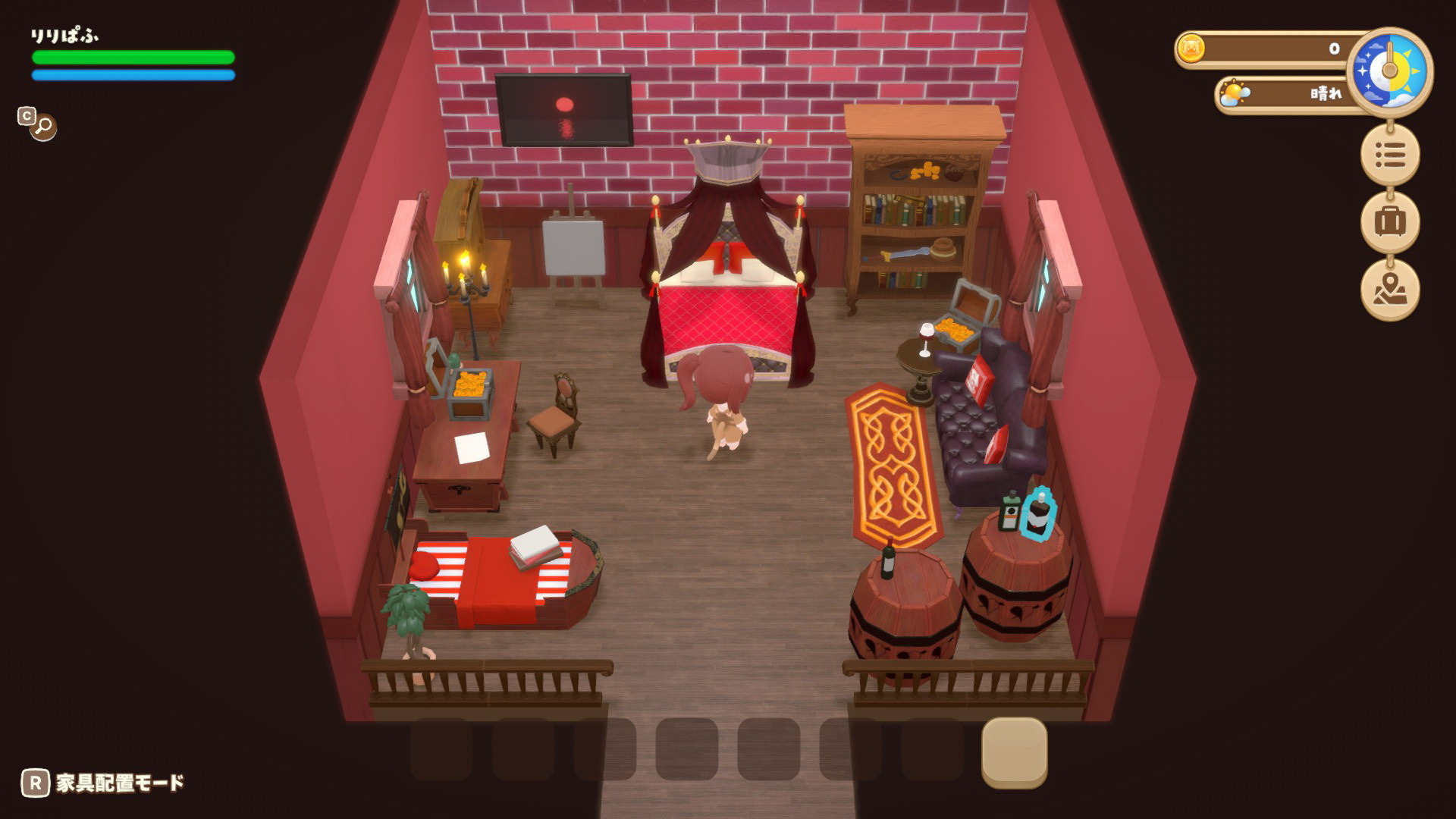Enter 家具配置モード furniture placement mode
The width and height of the screenshot is (1456, 819).
point(103,783)
